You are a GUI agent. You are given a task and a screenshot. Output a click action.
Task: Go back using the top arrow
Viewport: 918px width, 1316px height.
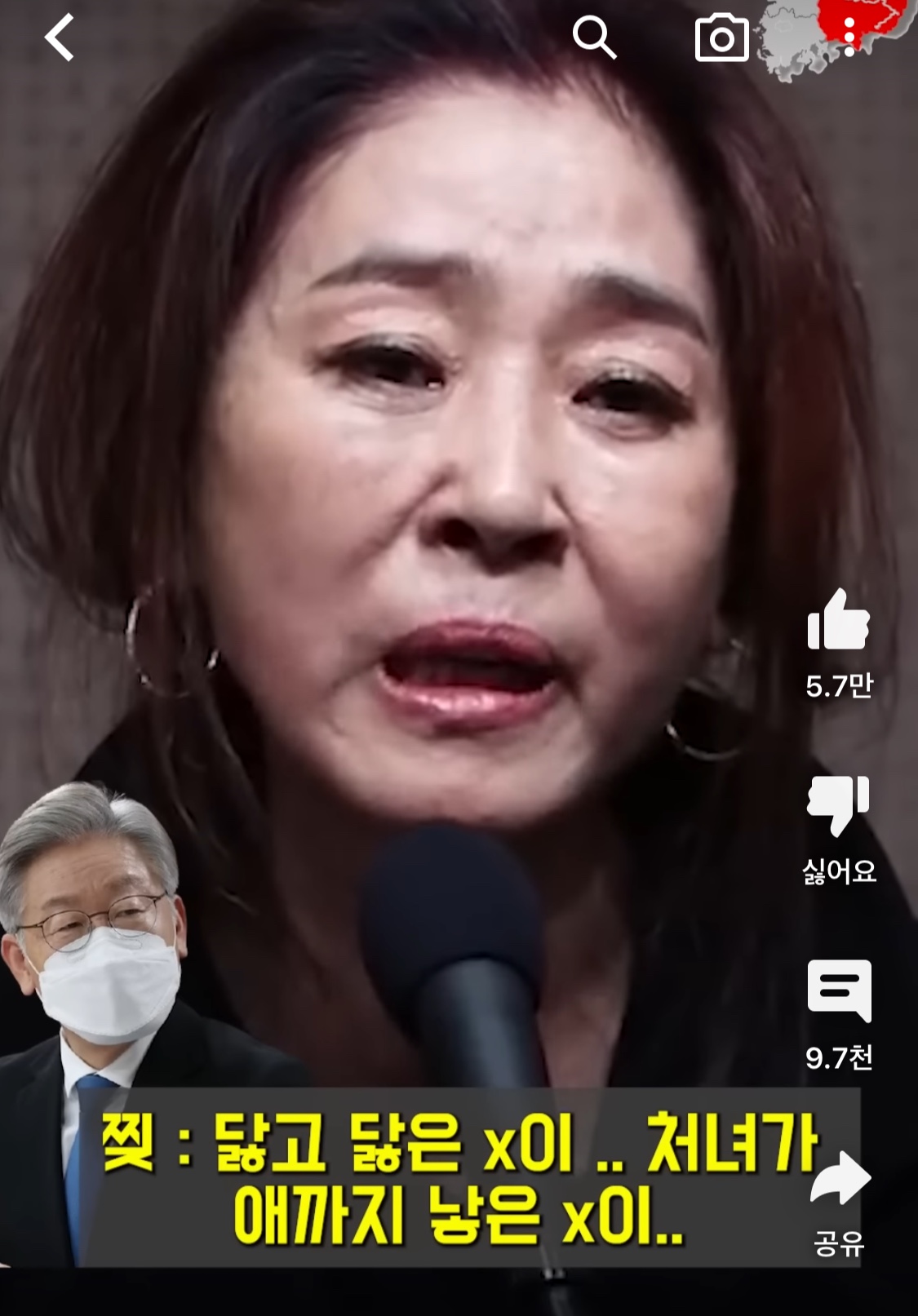60,38
